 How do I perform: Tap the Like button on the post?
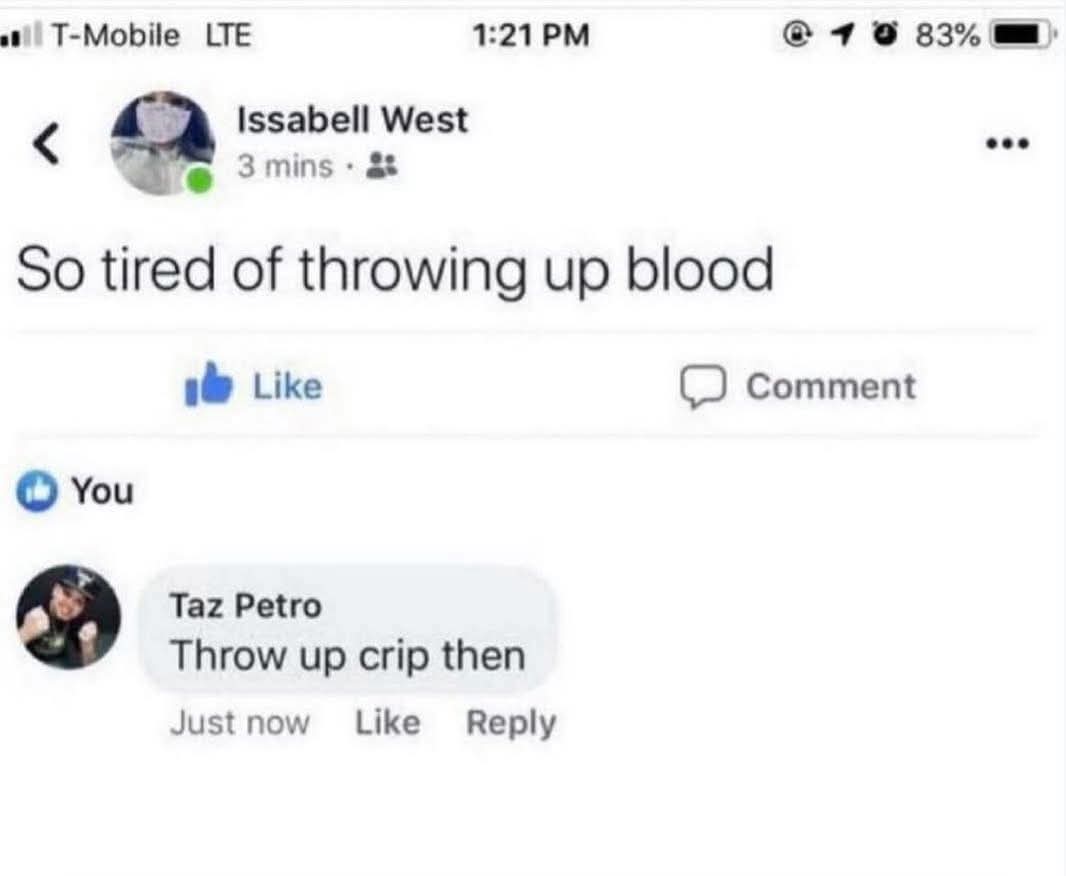(x=255, y=387)
